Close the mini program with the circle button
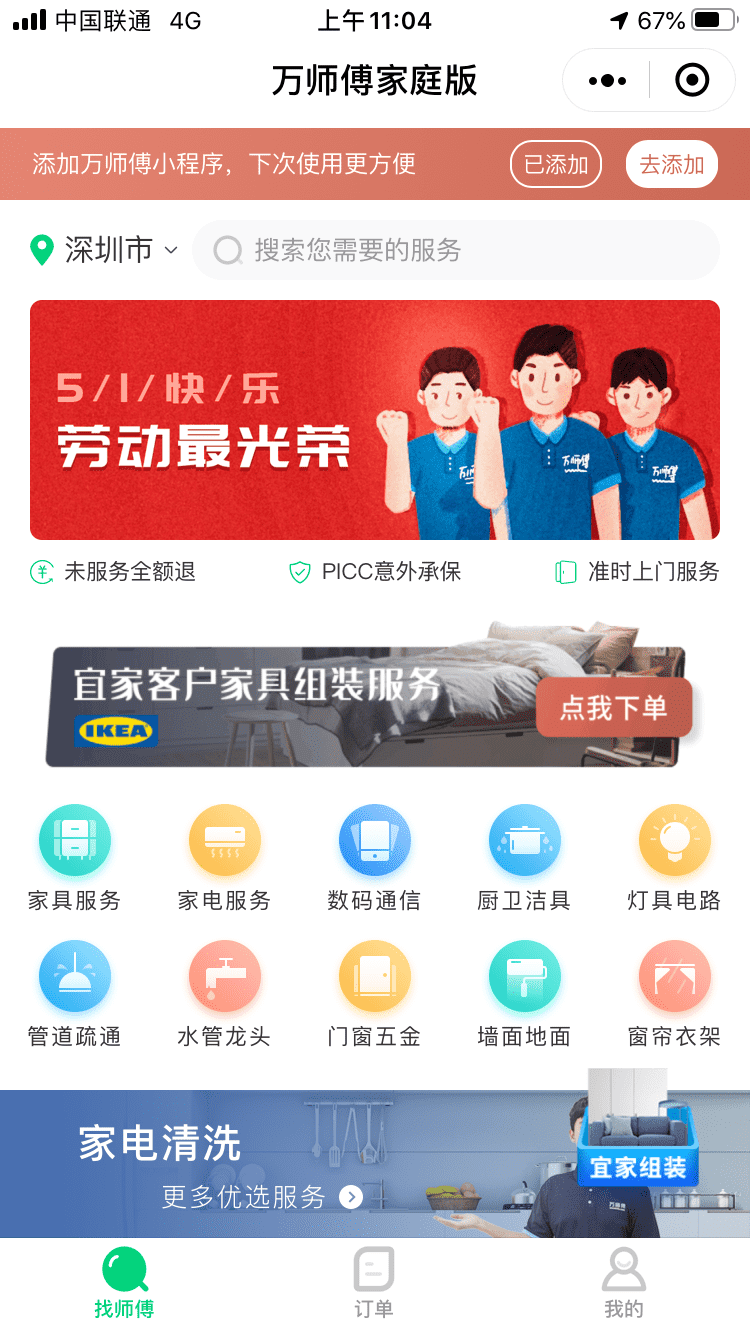The height and width of the screenshot is (1334, 750). (692, 80)
